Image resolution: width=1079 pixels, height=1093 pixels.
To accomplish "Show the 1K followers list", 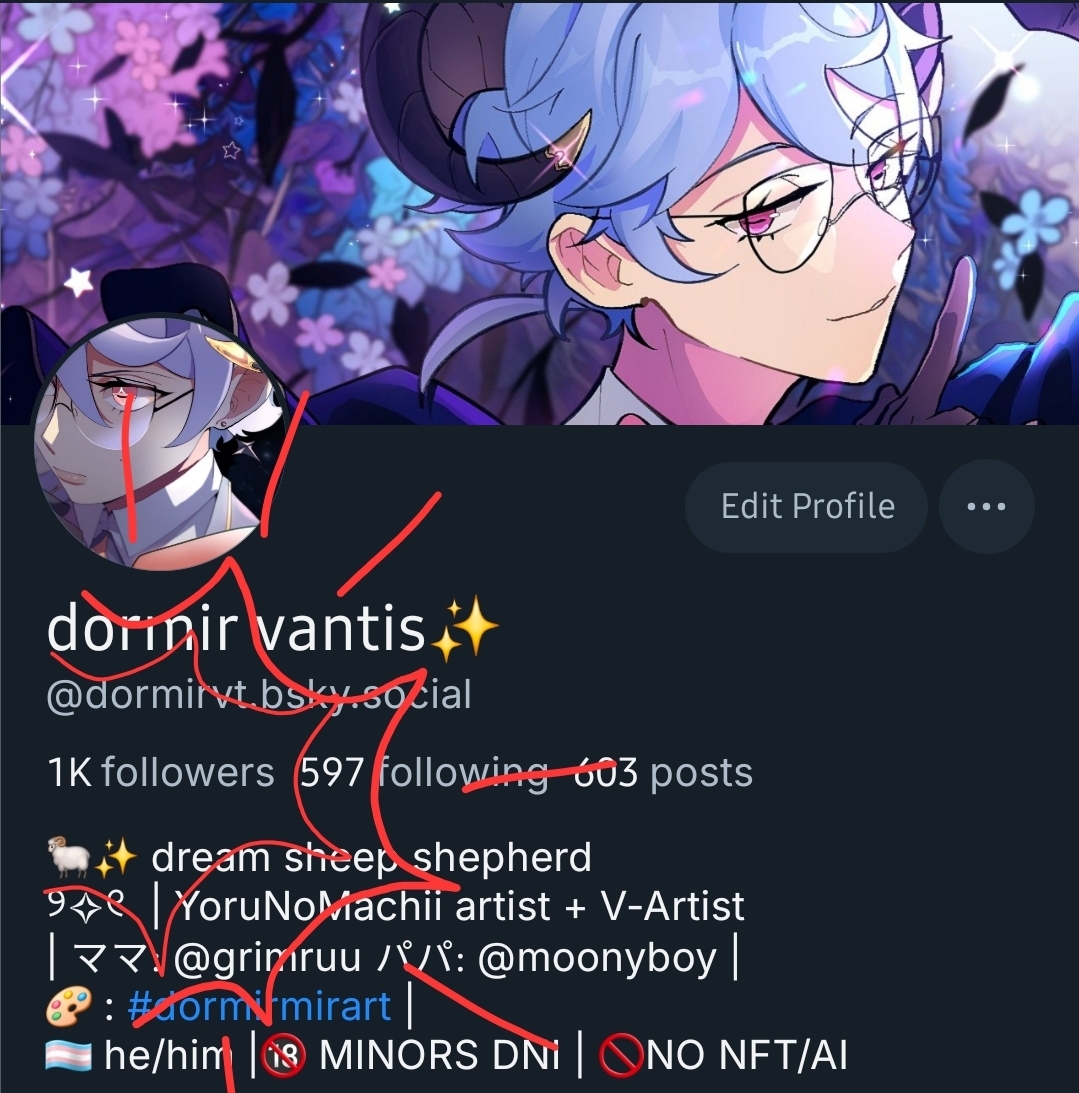I will coord(160,773).
